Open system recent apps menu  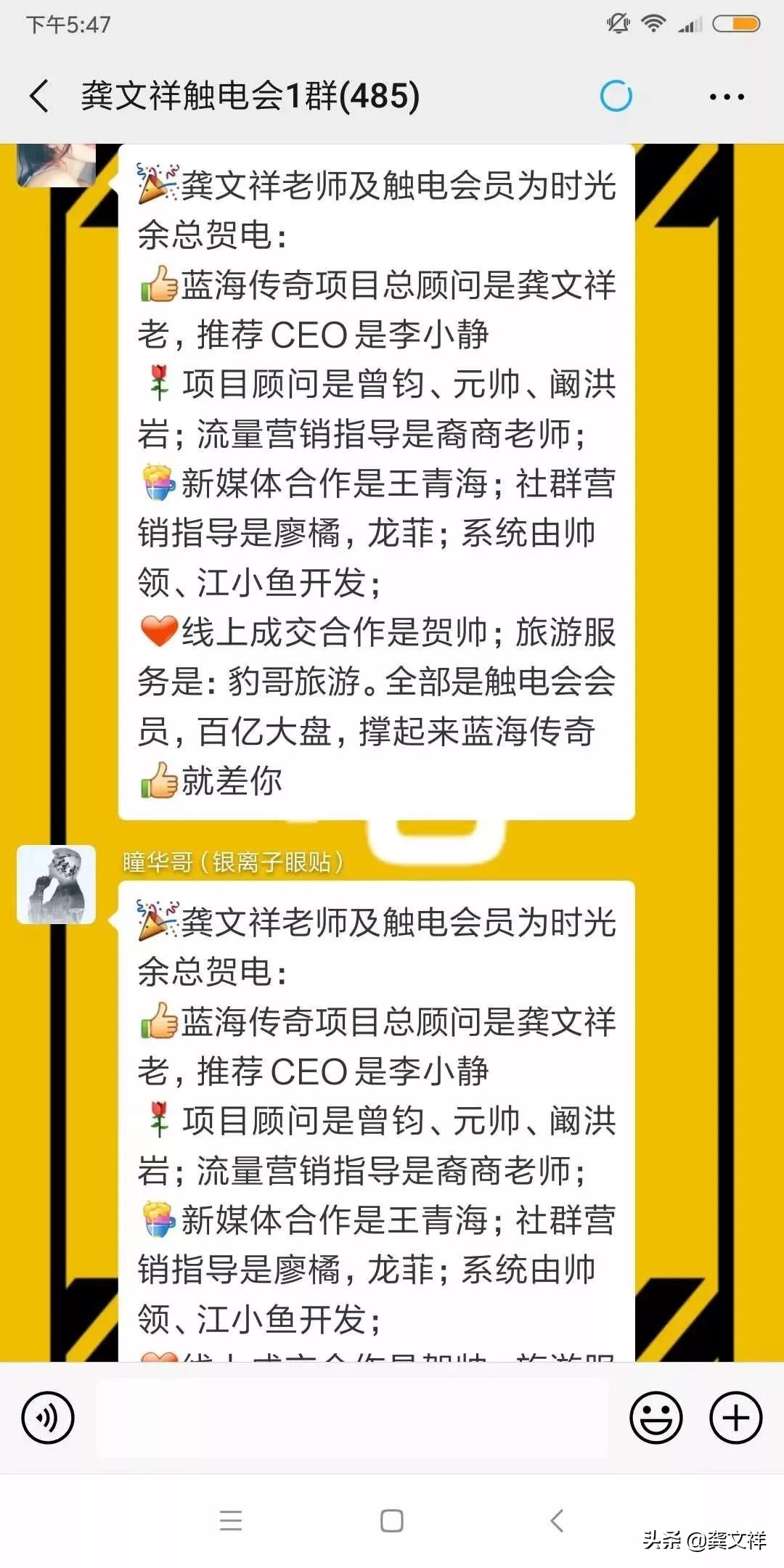pyautogui.click(x=231, y=1521)
